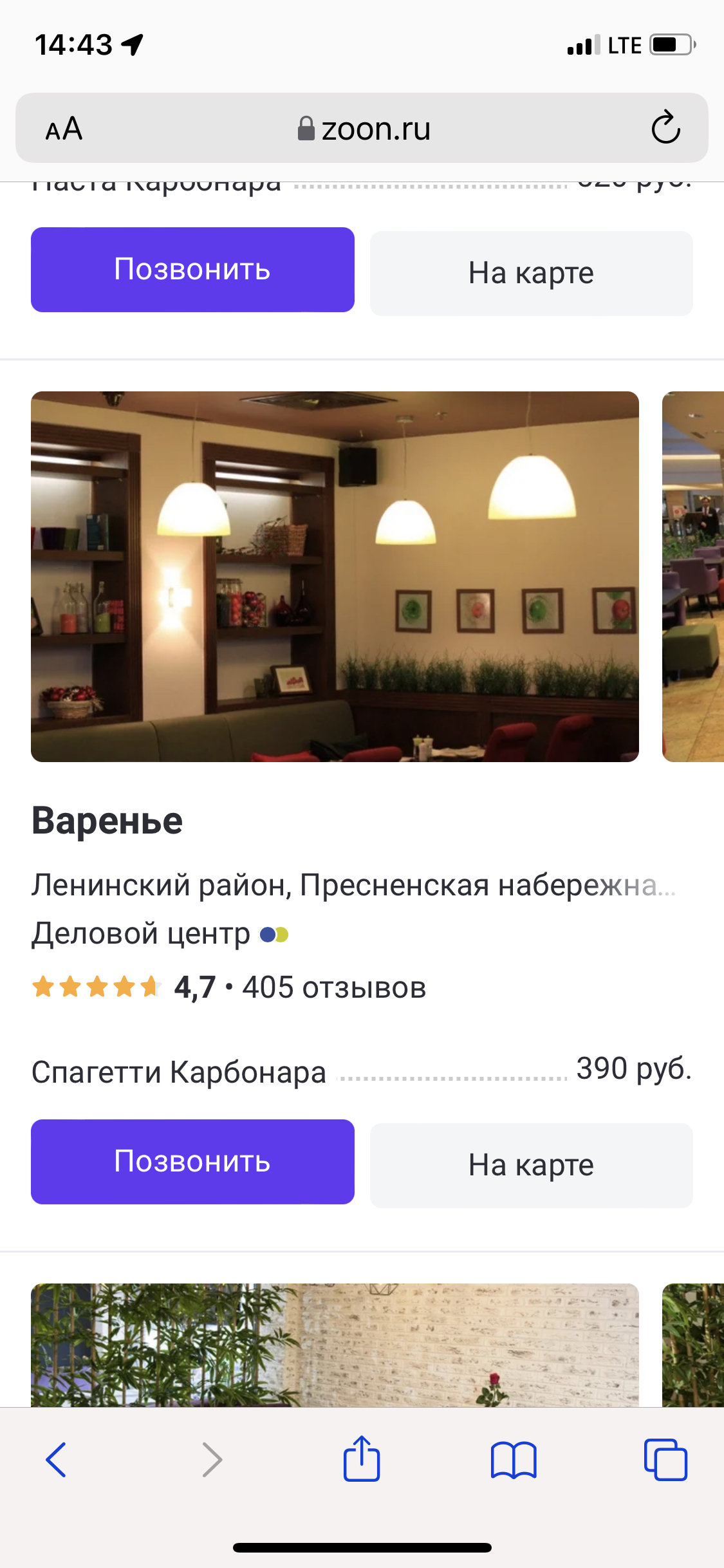Call the restaurant above Варенье via Позвонить

(192, 270)
